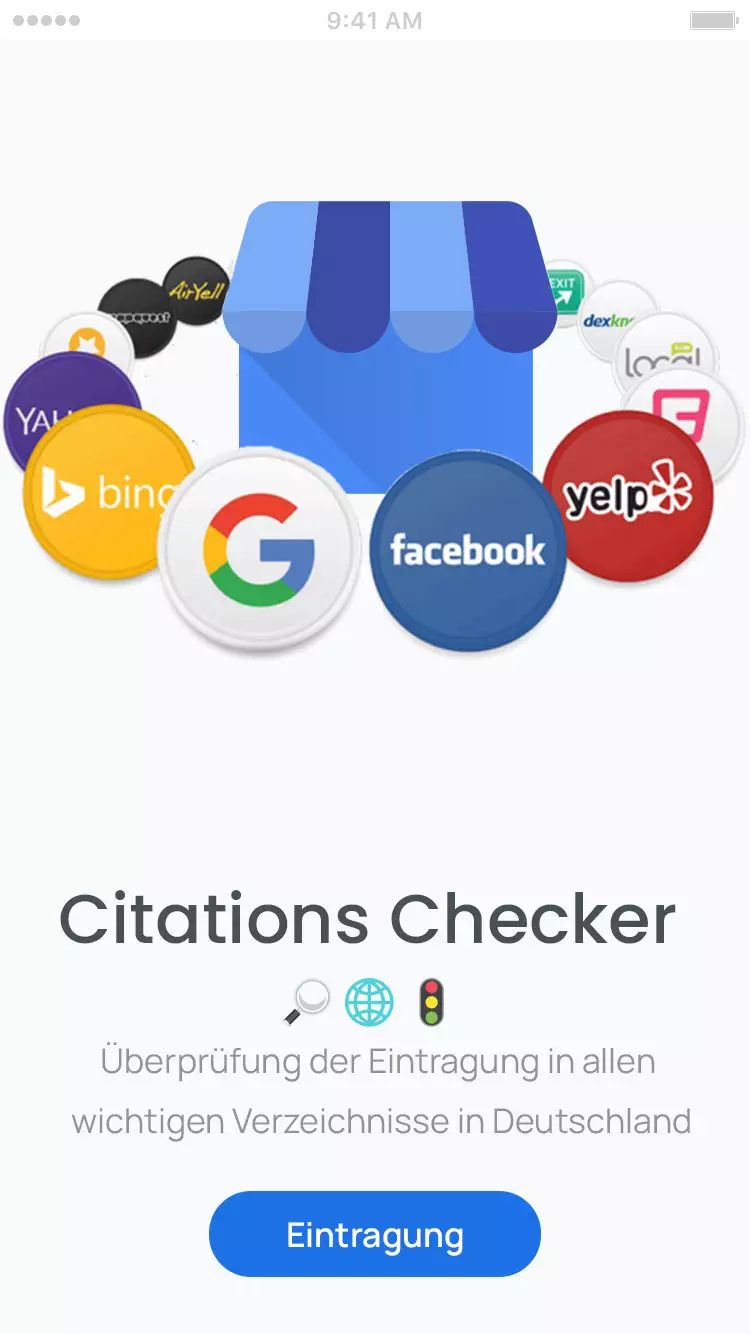Tap the Eintragung button

pyautogui.click(x=375, y=1234)
